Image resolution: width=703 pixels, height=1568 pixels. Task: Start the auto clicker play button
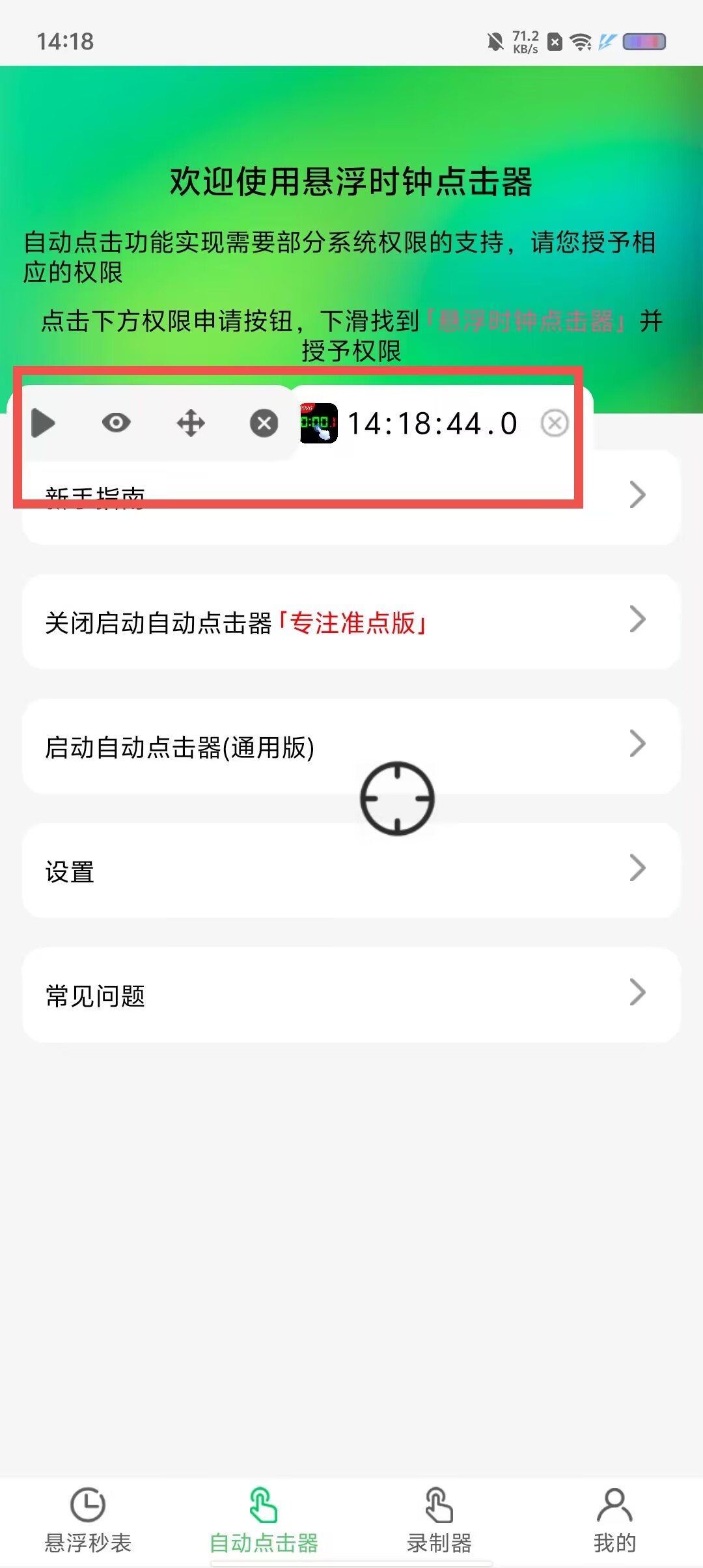point(43,423)
